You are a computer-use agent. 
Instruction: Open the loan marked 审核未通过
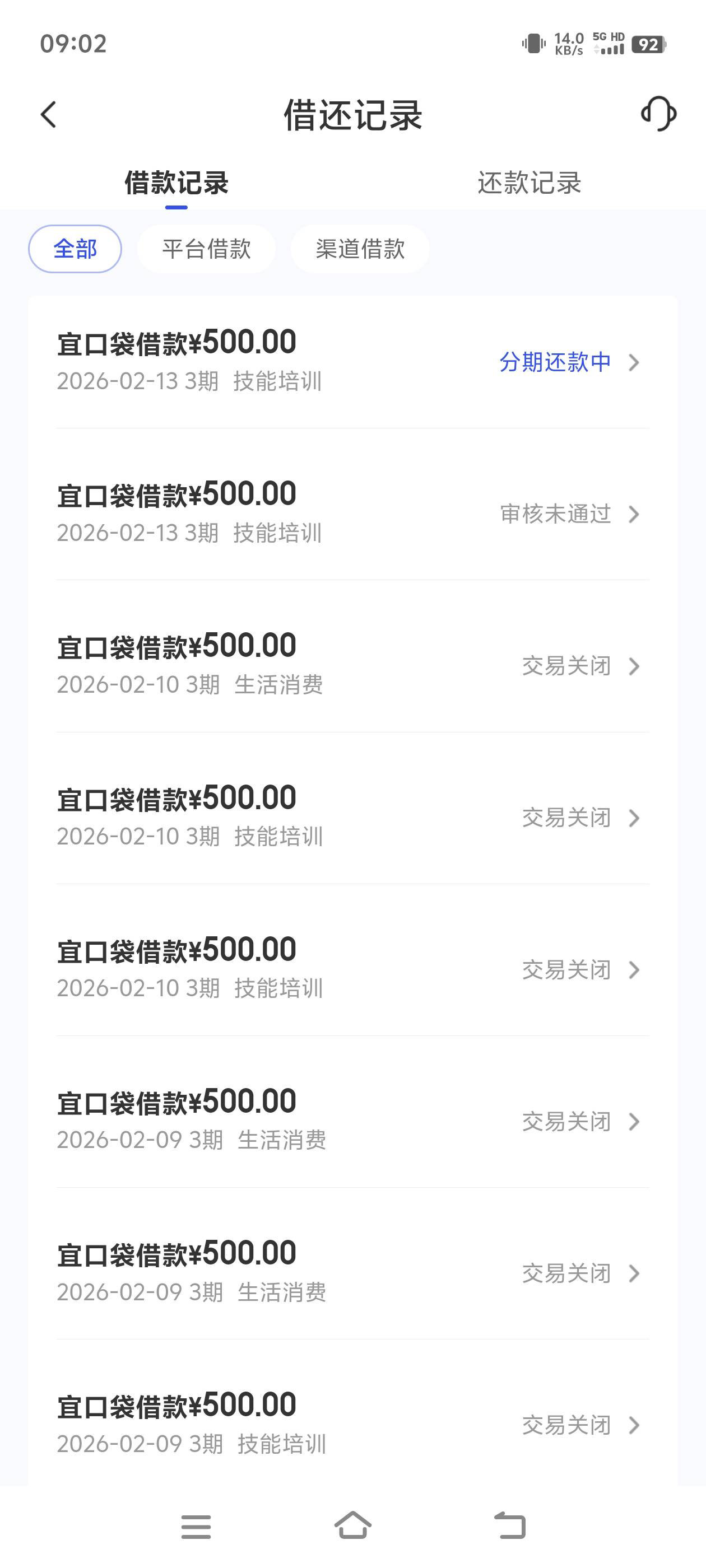pos(352,513)
